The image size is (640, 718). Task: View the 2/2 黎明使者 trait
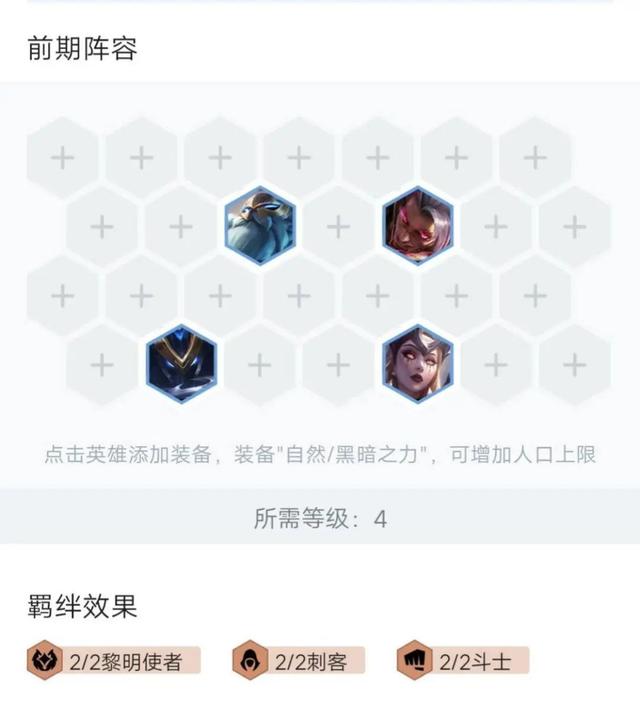(114, 661)
